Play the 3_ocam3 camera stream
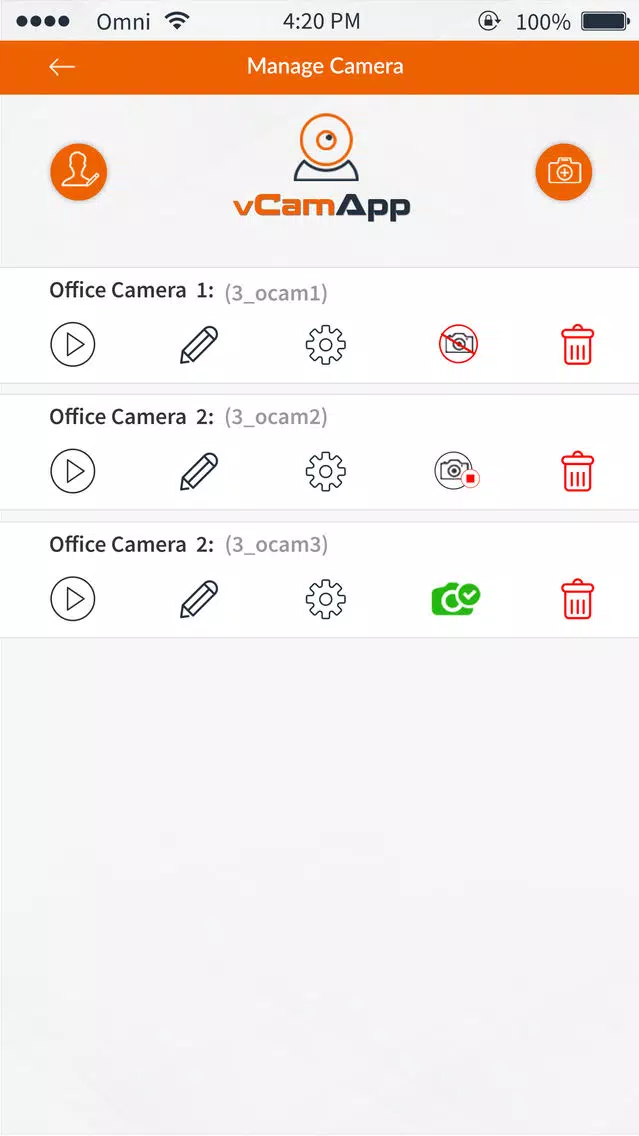639x1136 pixels. click(x=72, y=598)
